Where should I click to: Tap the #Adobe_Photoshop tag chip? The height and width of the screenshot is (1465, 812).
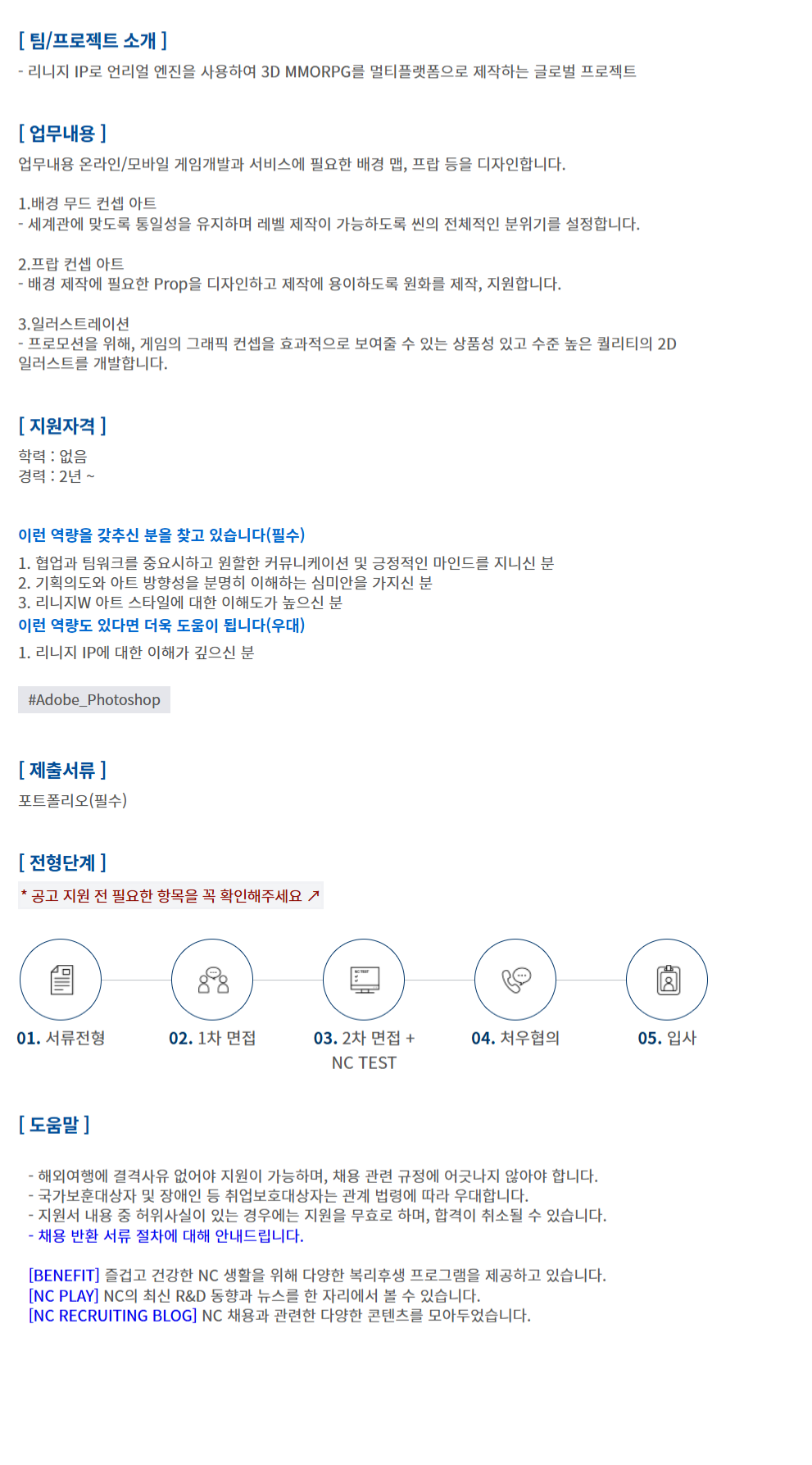pyautogui.click(x=94, y=700)
